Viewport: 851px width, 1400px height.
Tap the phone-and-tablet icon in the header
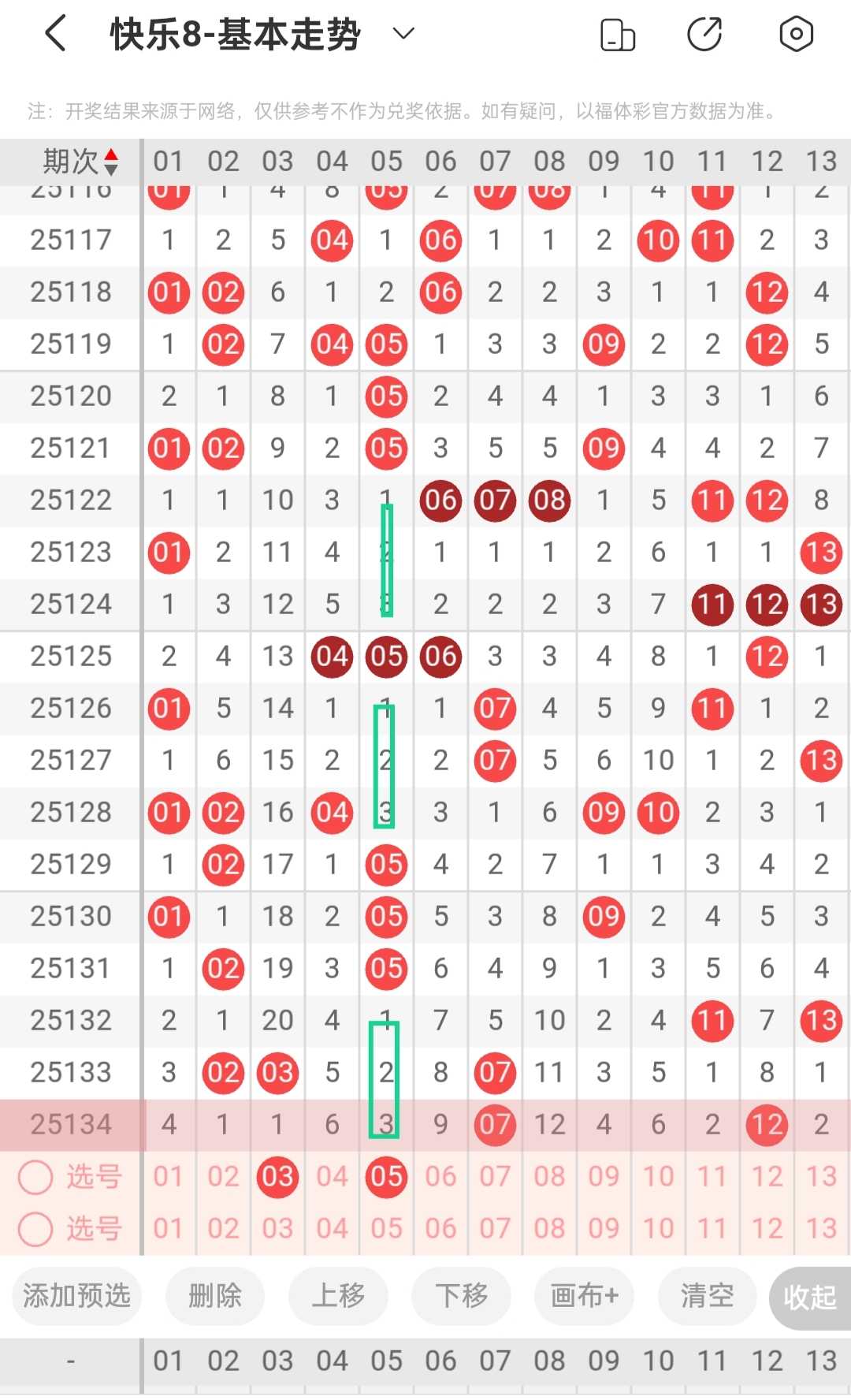pos(618,35)
